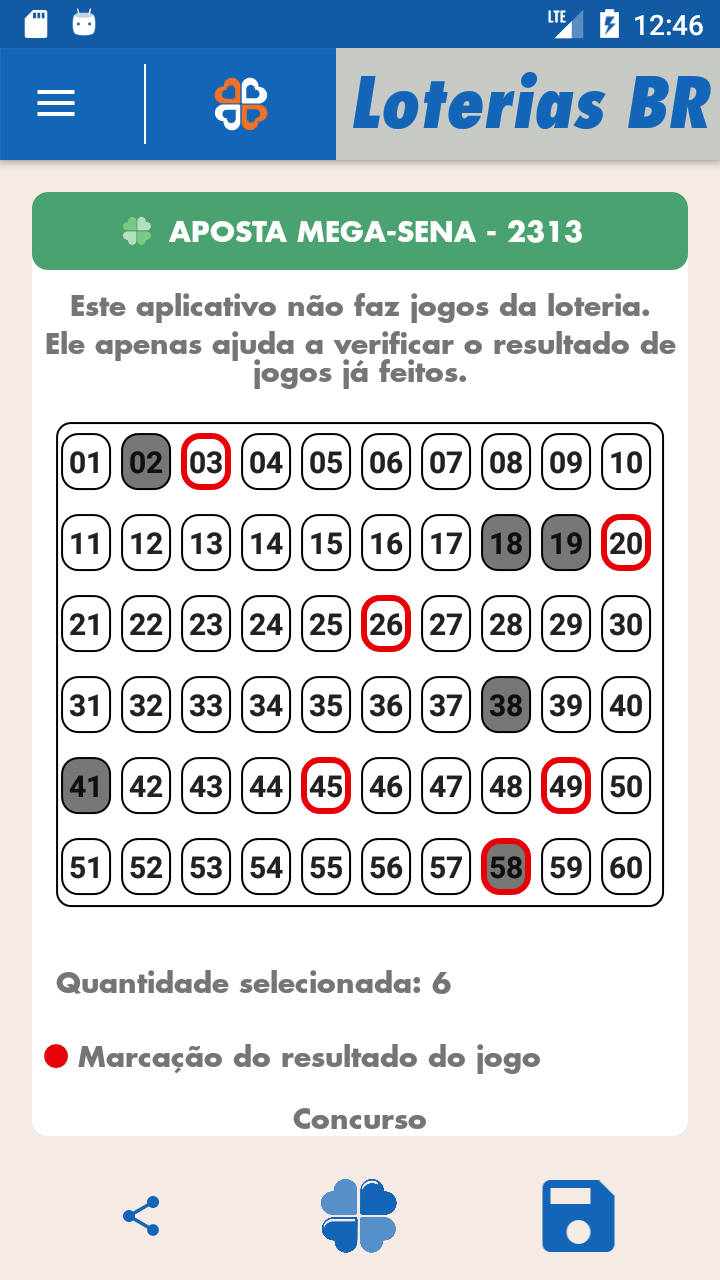The image size is (720, 1280).
Task: Choose number 55 on the grid
Action: tap(326, 867)
